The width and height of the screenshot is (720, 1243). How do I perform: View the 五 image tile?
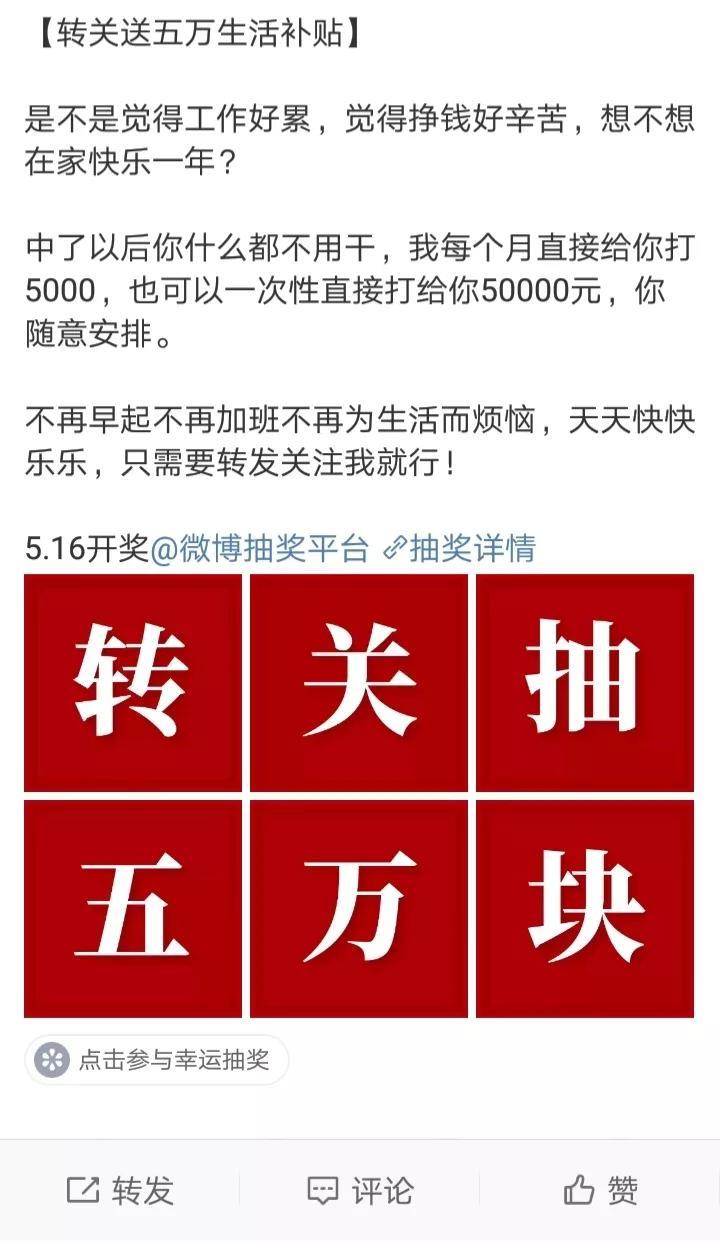click(132, 909)
